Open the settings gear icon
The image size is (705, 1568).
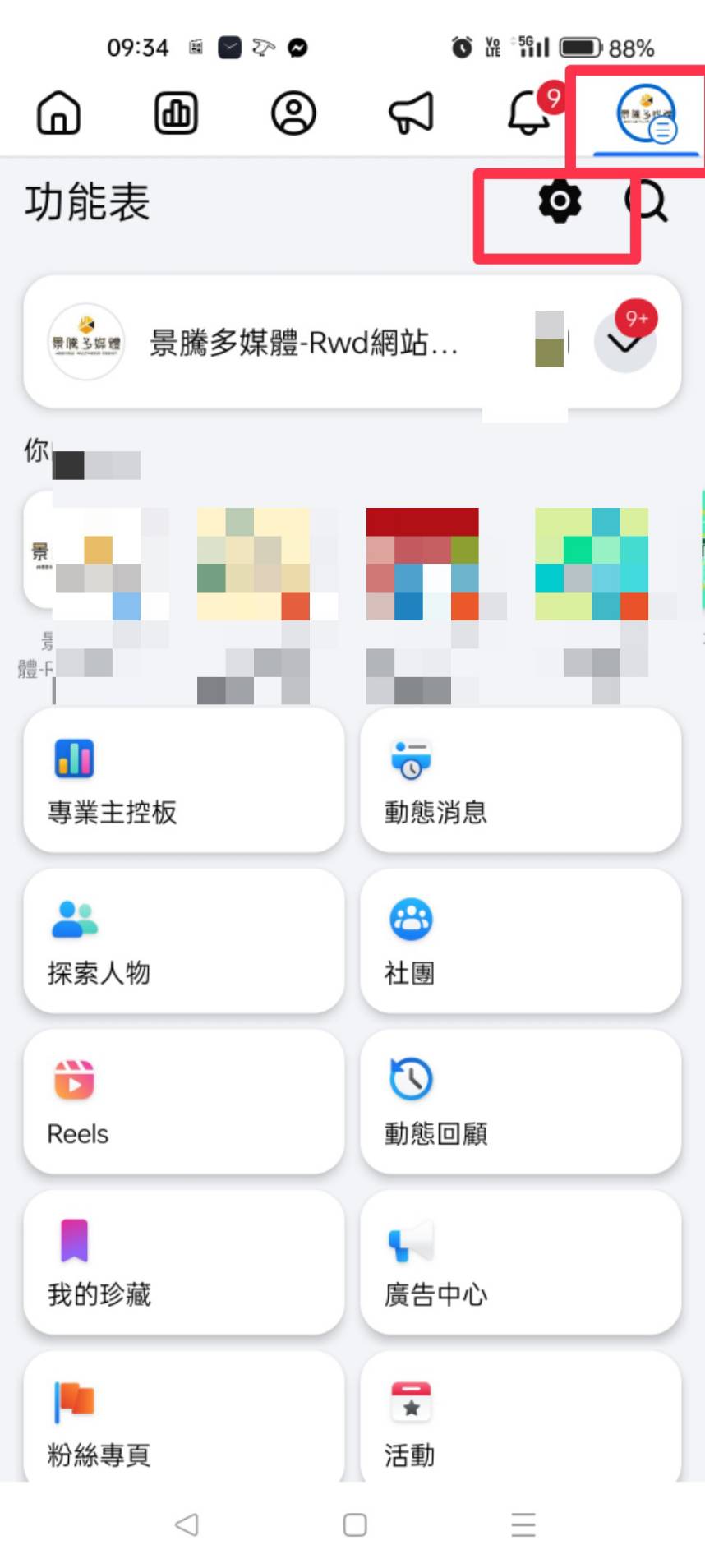pos(560,201)
